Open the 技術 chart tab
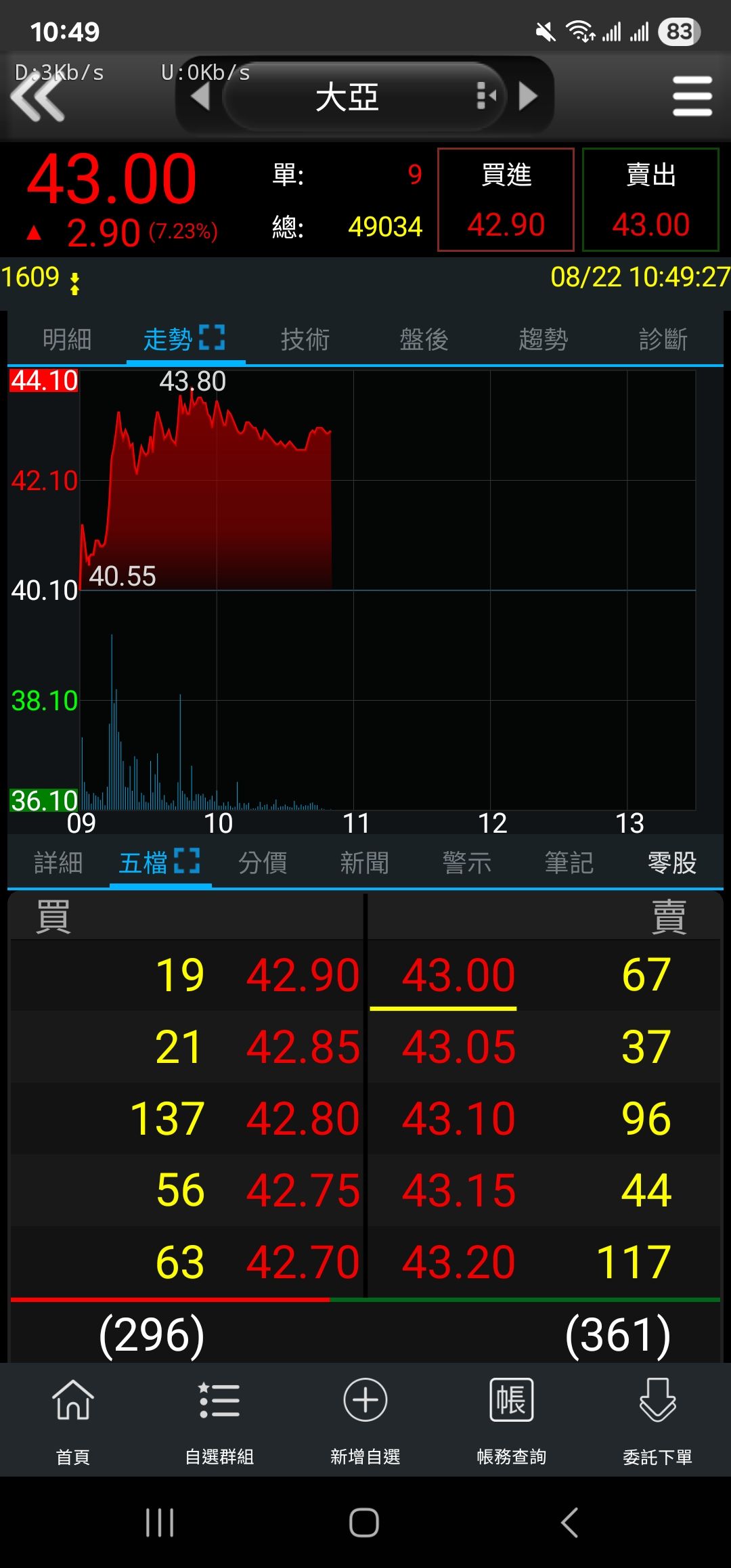Image resolution: width=731 pixels, height=1568 pixels. point(305,339)
